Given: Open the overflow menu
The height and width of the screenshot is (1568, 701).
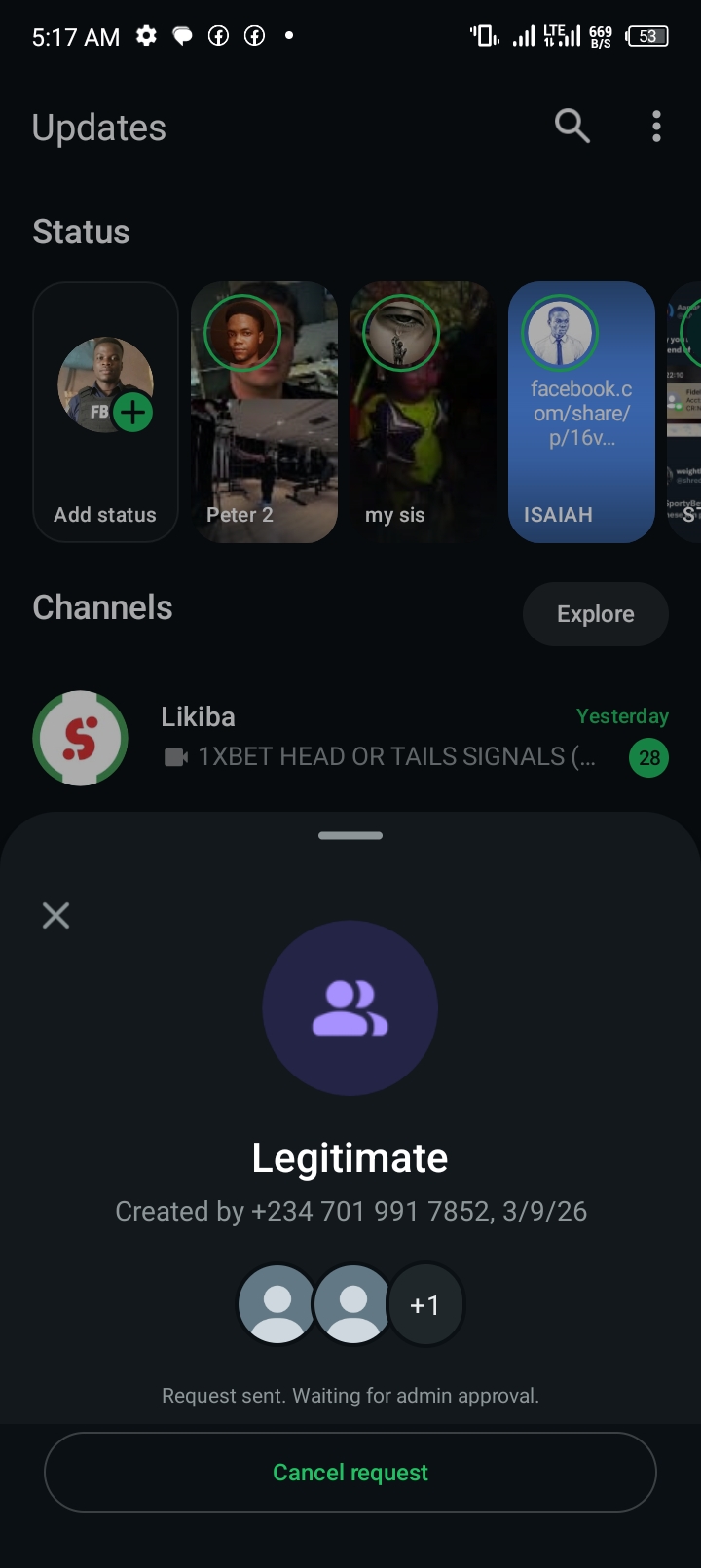Looking at the screenshot, I should click(656, 127).
